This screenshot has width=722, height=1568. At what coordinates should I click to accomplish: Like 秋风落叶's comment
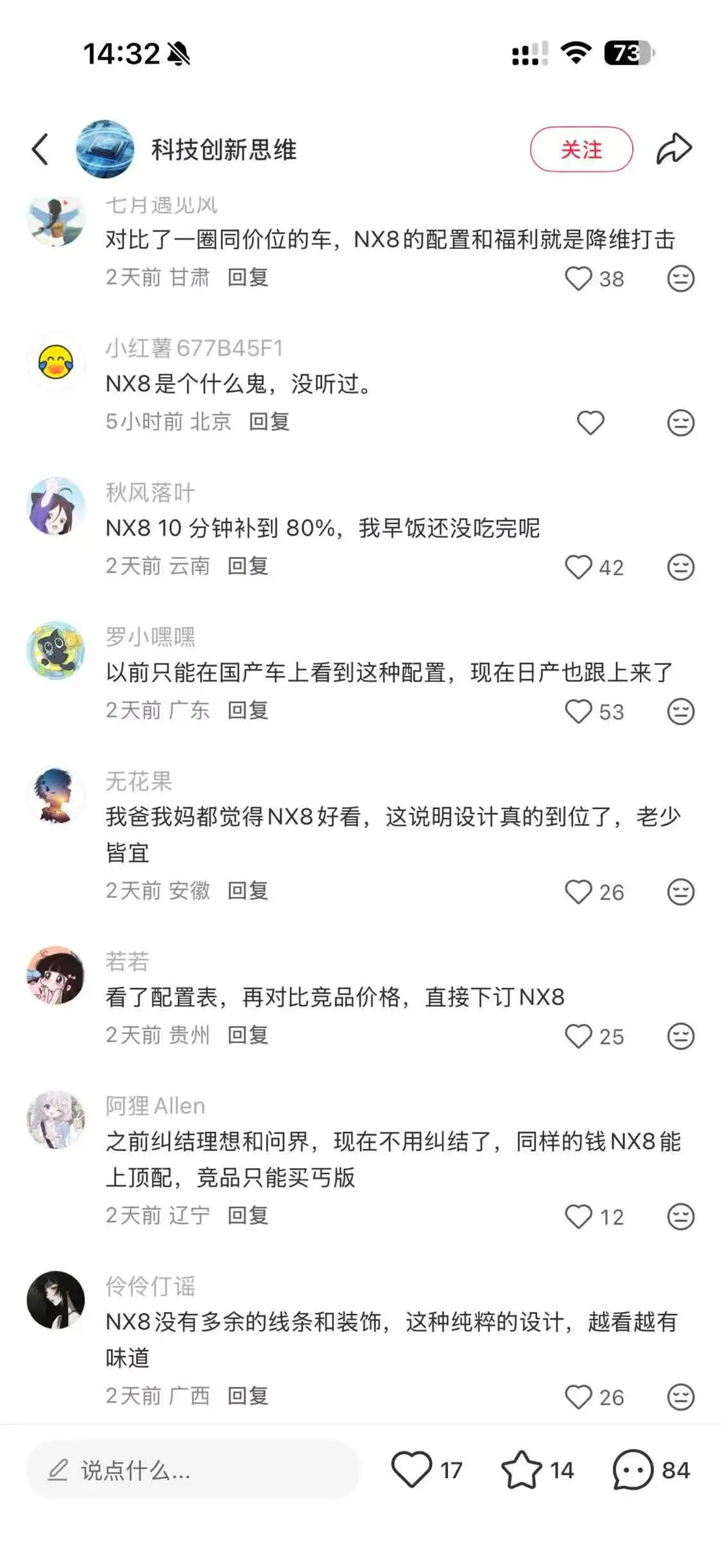tap(578, 567)
